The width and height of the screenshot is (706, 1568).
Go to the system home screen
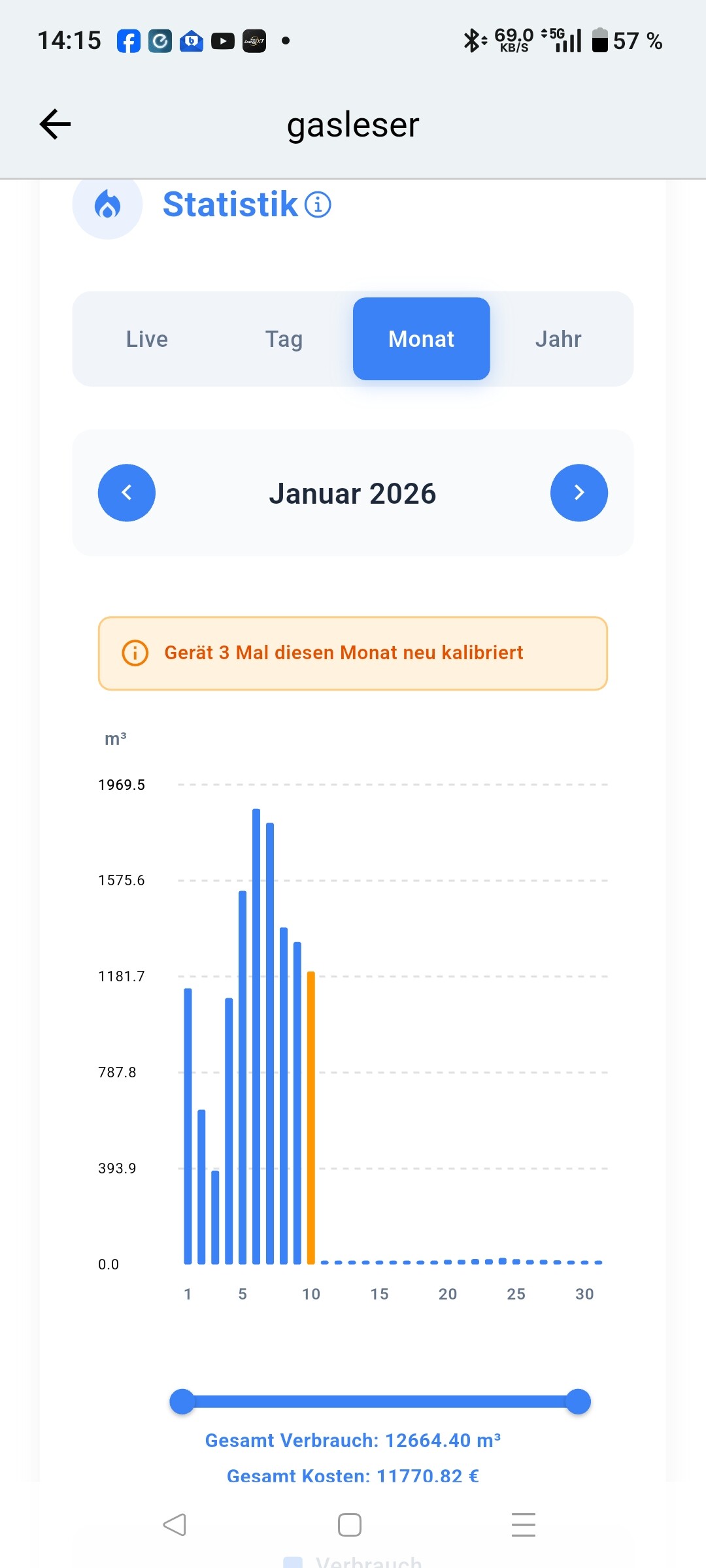350,1524
